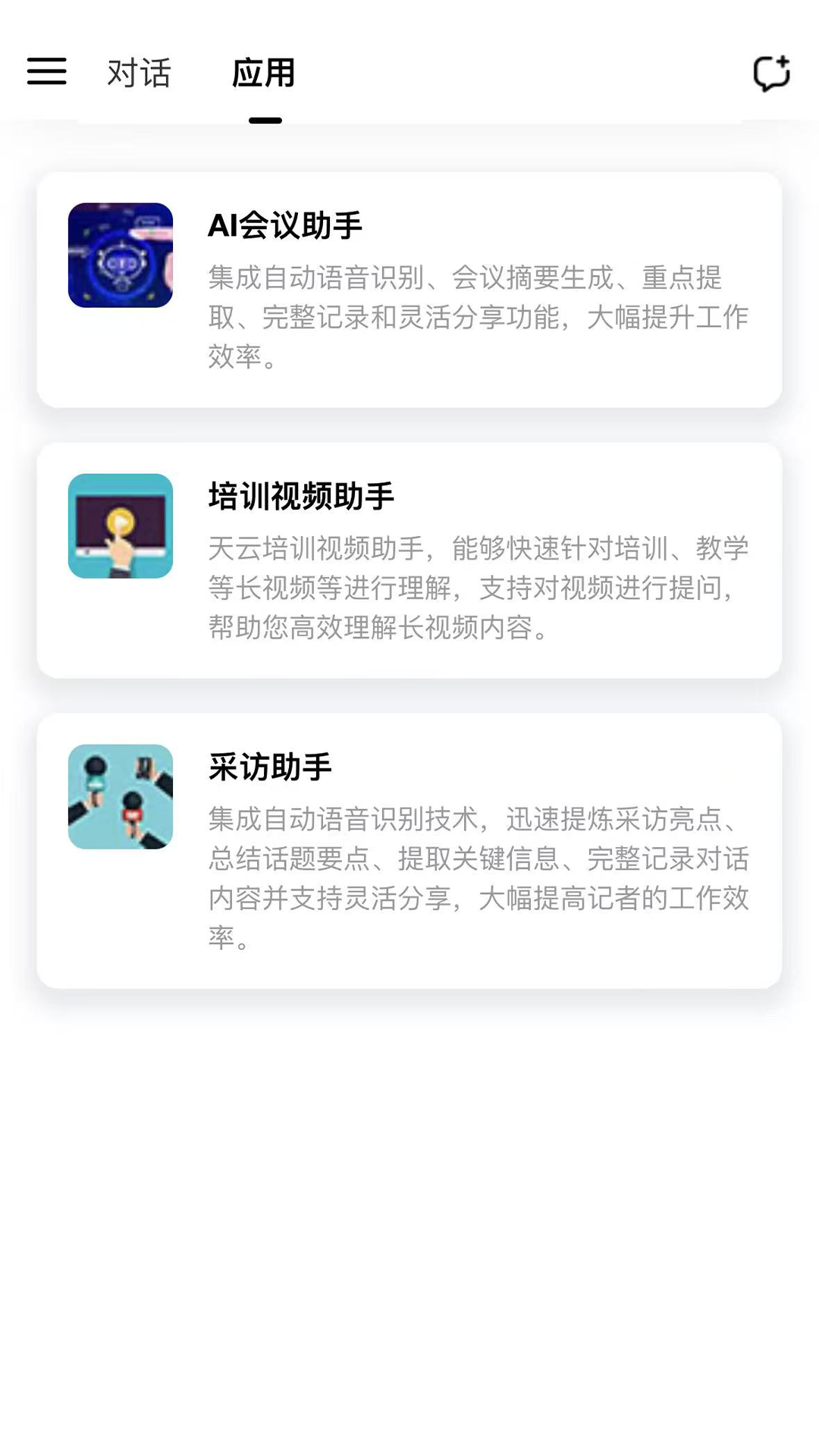The image size is (819, 1456).
Task: Click the 采访助手 microphone icon
Action: click(121, 795)
